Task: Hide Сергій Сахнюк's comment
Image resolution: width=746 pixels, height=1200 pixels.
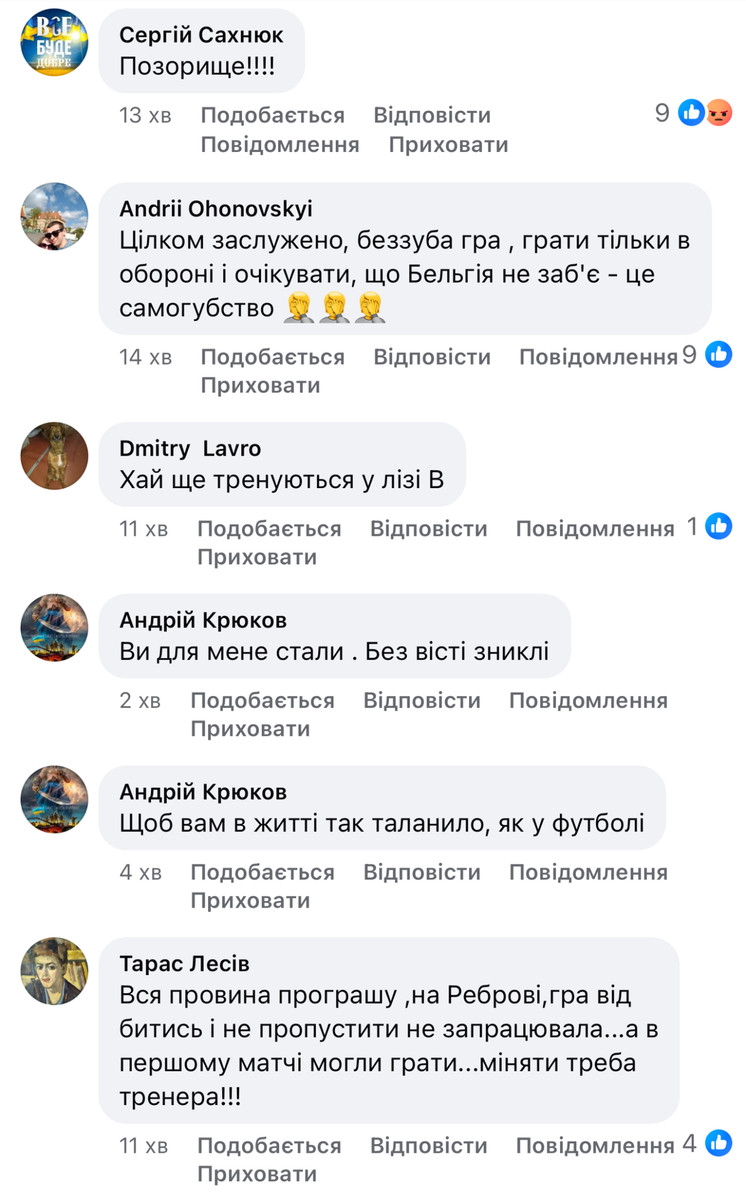Action: pyautogui.click(x=448, y=144)
